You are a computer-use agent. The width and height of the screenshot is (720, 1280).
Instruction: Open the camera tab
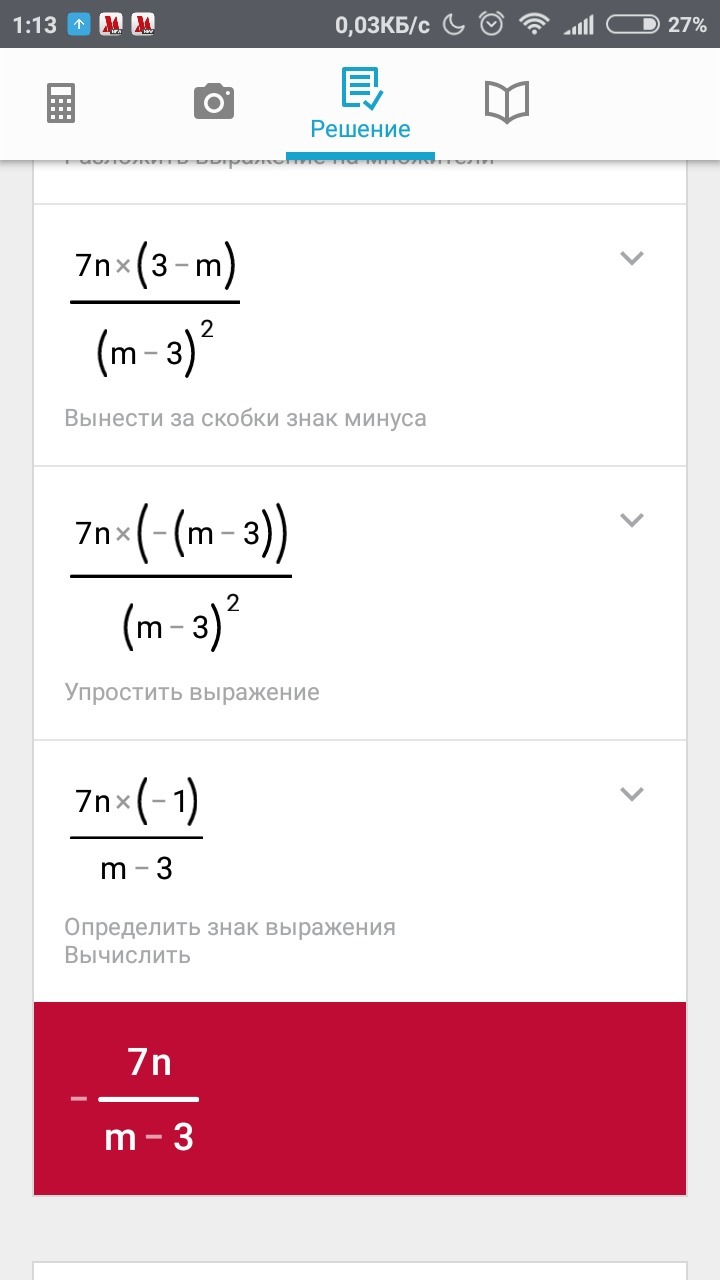[213, 102]
